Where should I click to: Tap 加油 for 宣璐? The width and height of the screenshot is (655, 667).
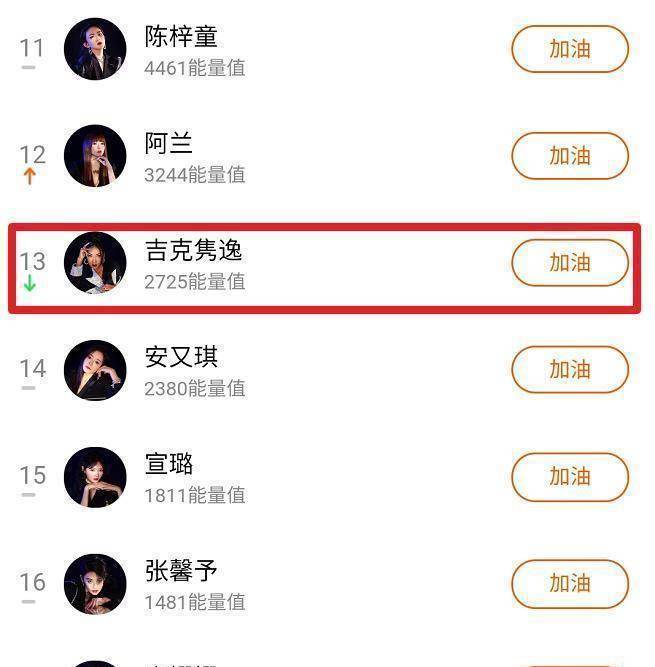tap(569, 477)
